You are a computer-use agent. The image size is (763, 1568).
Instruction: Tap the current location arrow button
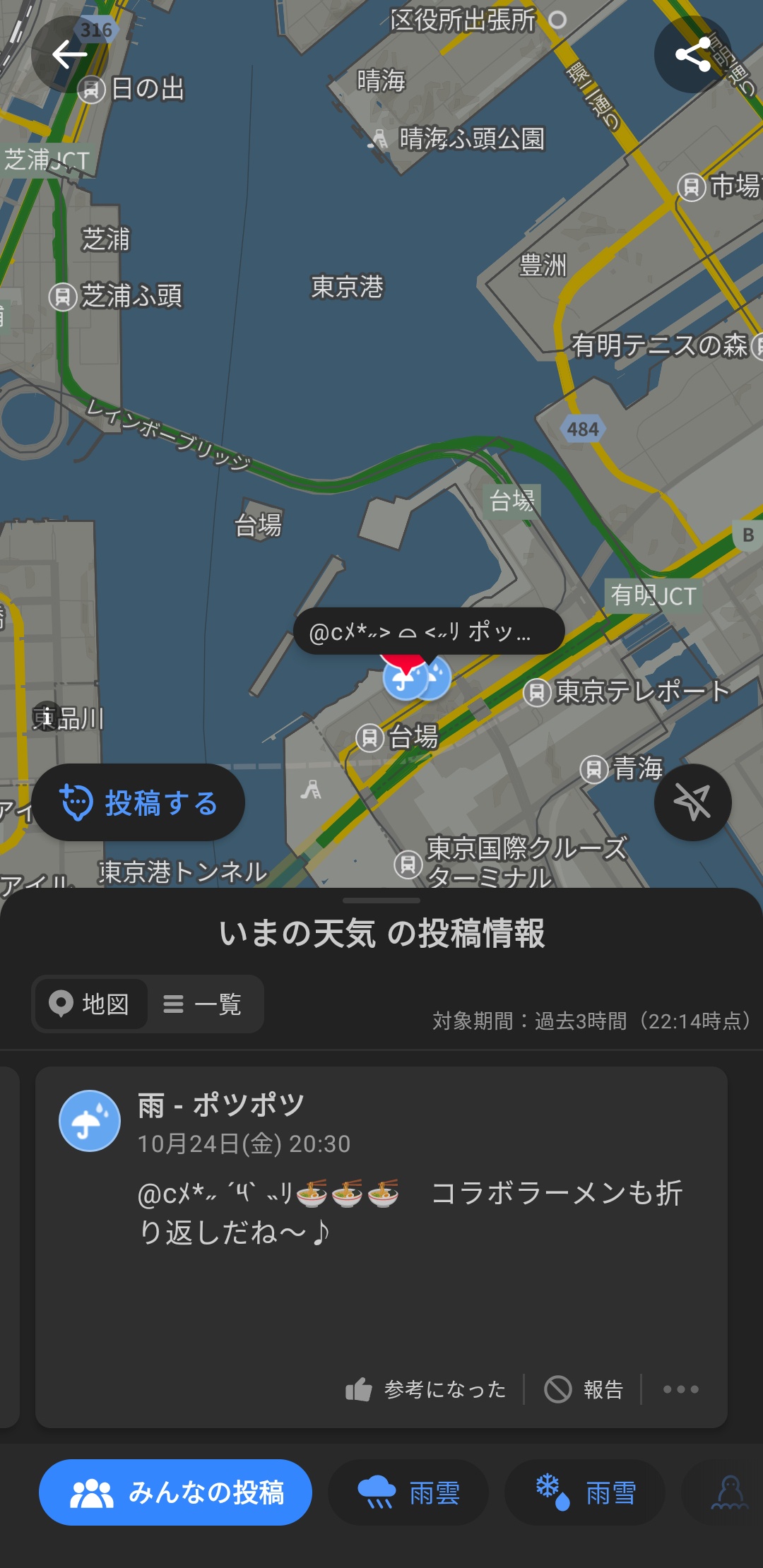(692, 802)
